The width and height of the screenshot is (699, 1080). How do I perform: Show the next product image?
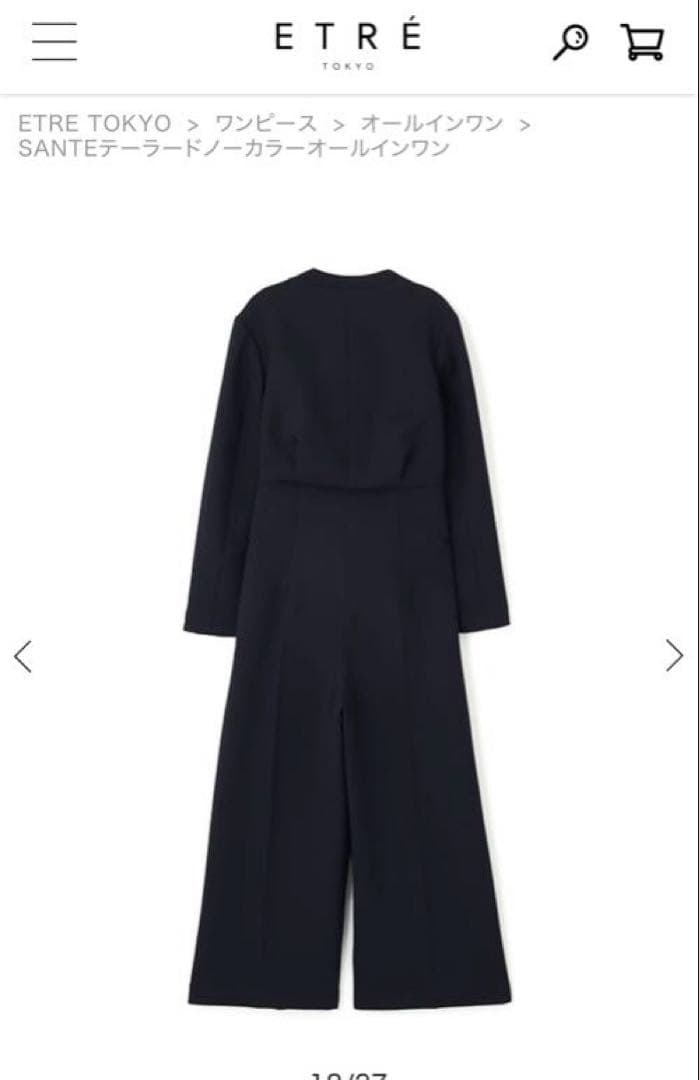click(674, 655)
